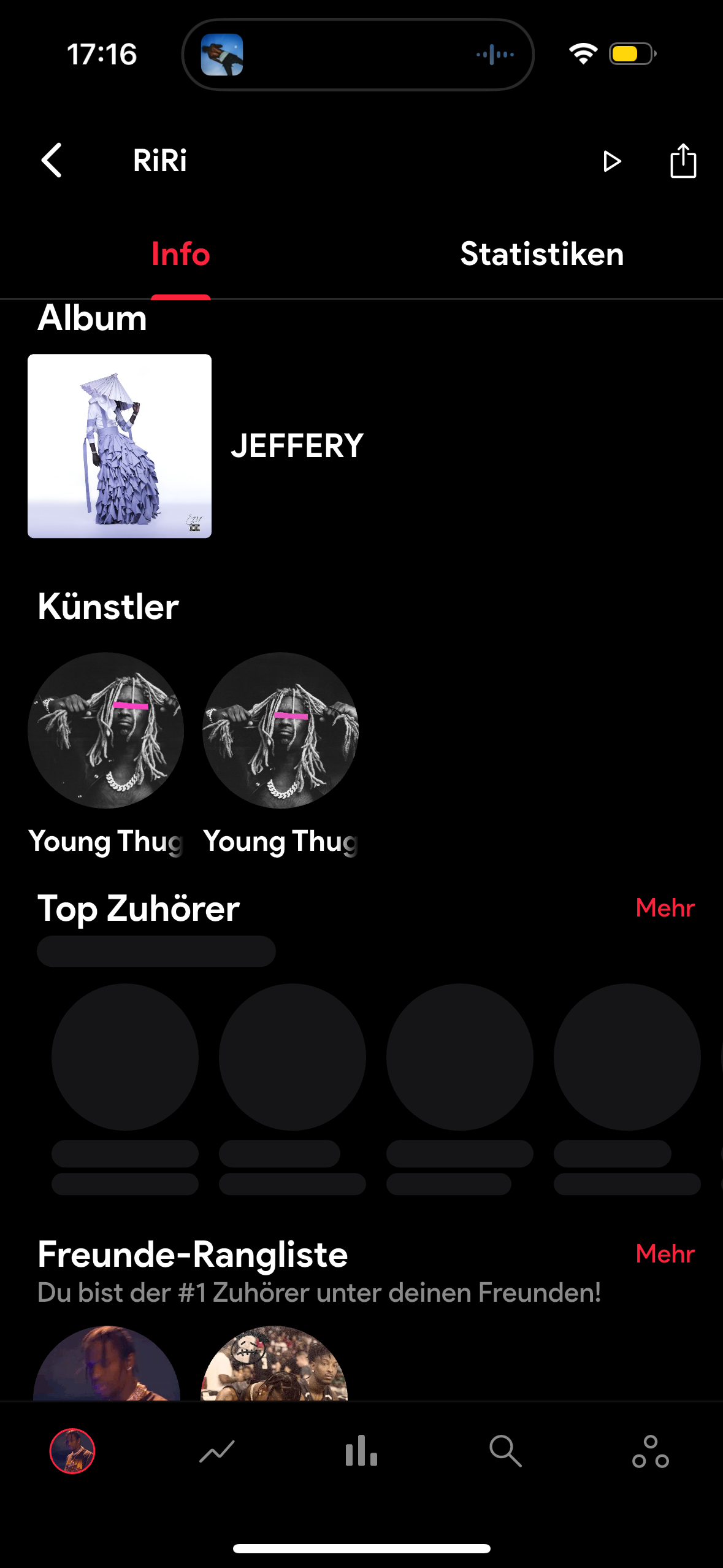This screenshot has height=1568, width=723.
Task: Go back using the arrow icon
Action: click(x=52, y=161)
